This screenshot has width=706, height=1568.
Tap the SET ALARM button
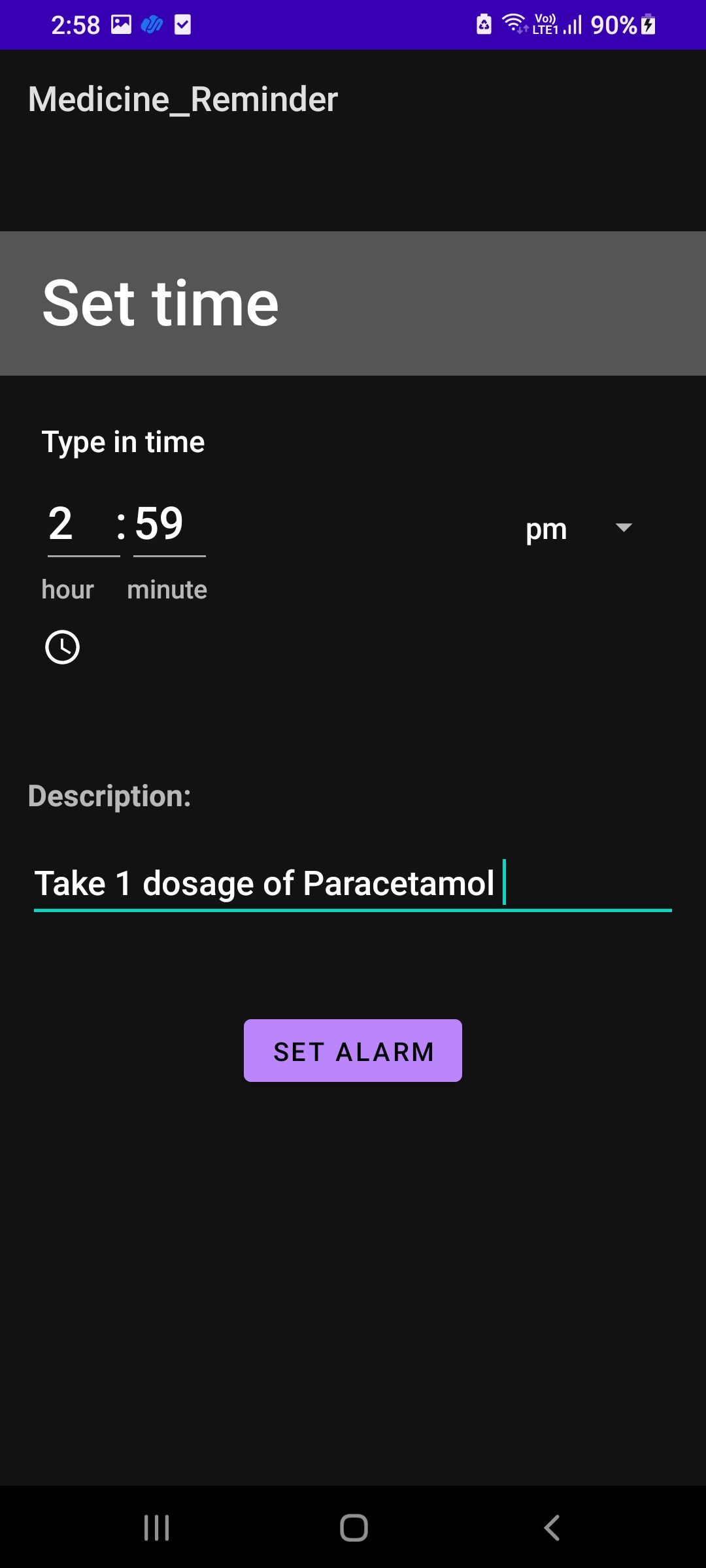[x=353, y=1051]
